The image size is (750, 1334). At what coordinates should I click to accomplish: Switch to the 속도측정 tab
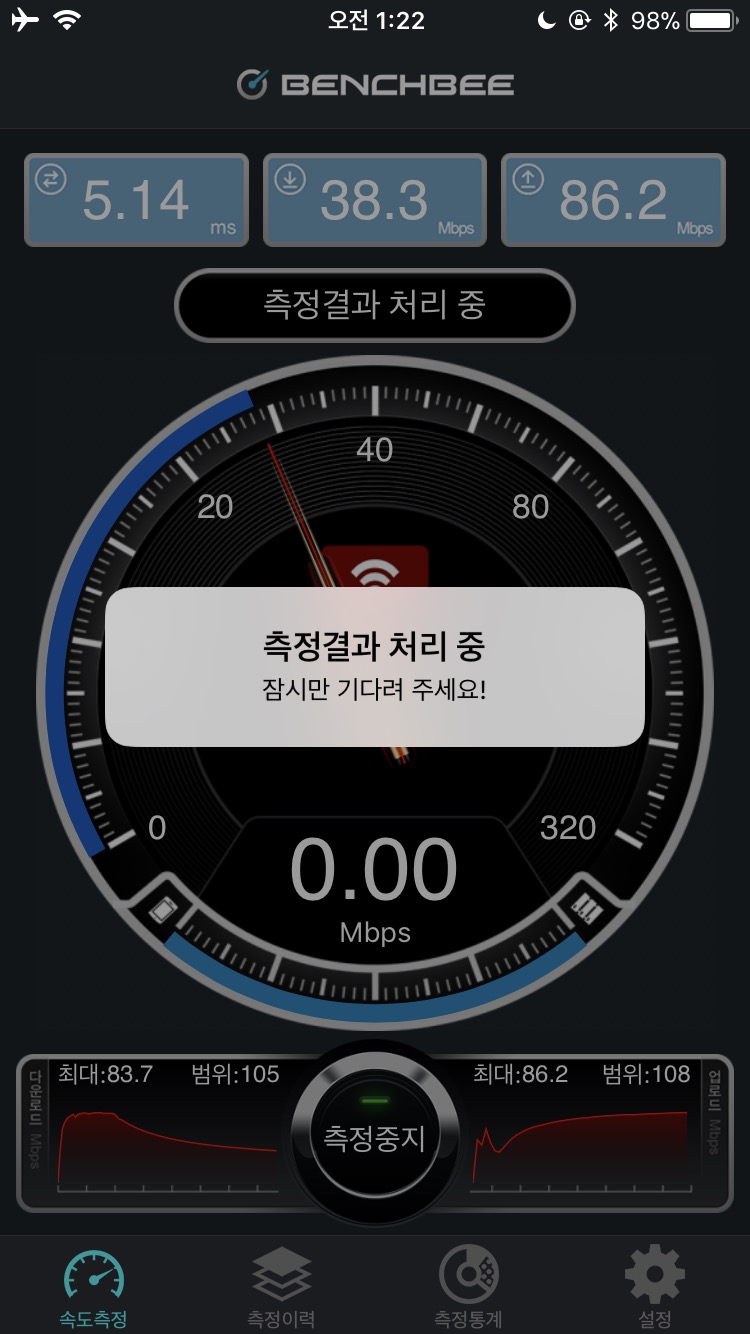(94, 1288)
